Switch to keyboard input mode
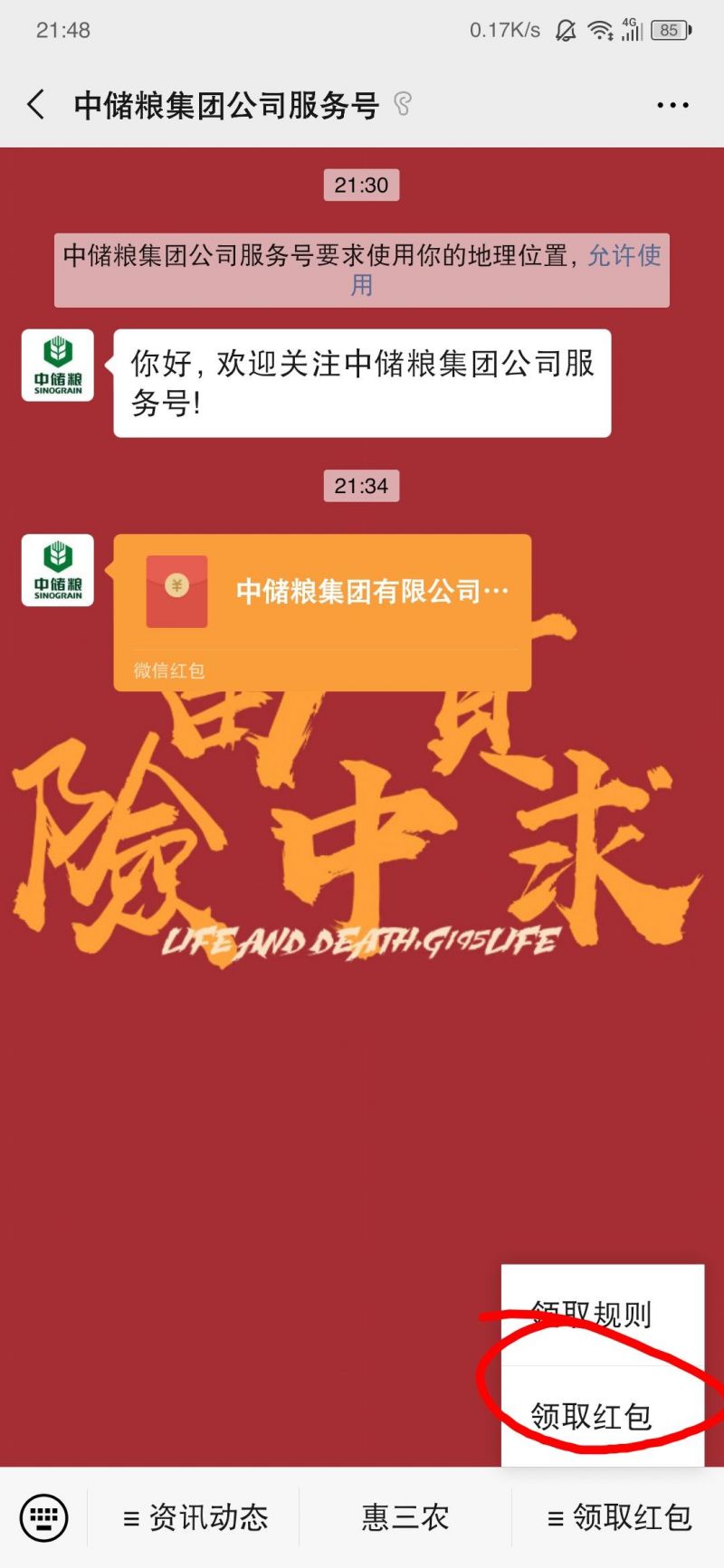The height and width of the screenshot is (1568, 724). click(x=43, y=1517)
